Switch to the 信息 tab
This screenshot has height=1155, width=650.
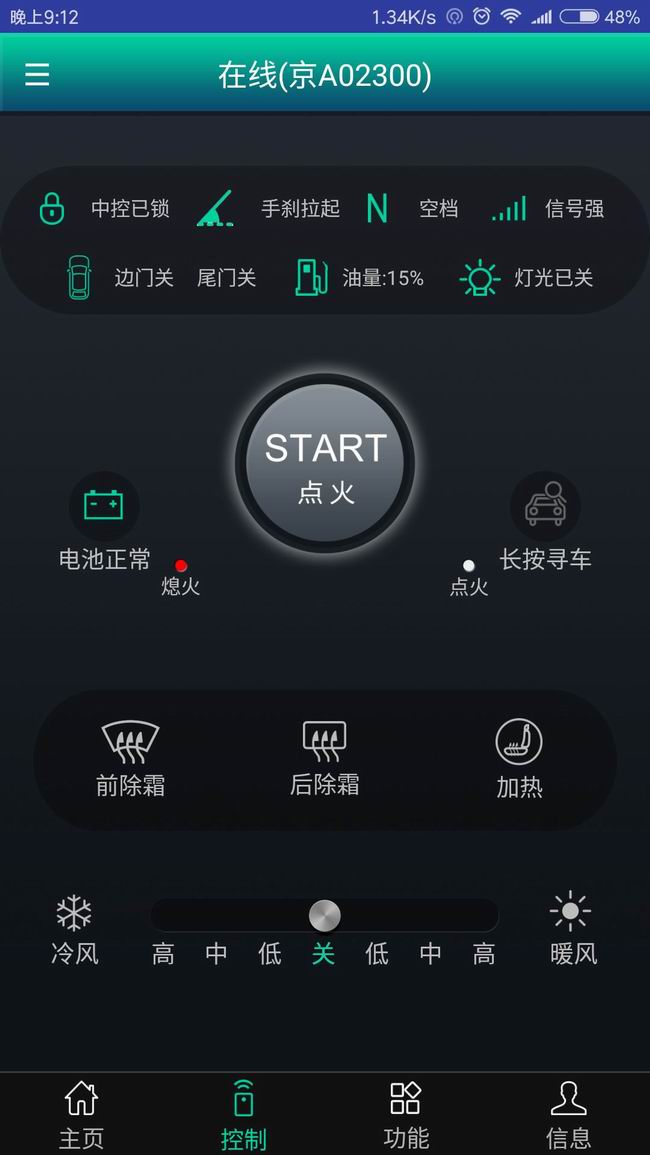coord(568,1114)
